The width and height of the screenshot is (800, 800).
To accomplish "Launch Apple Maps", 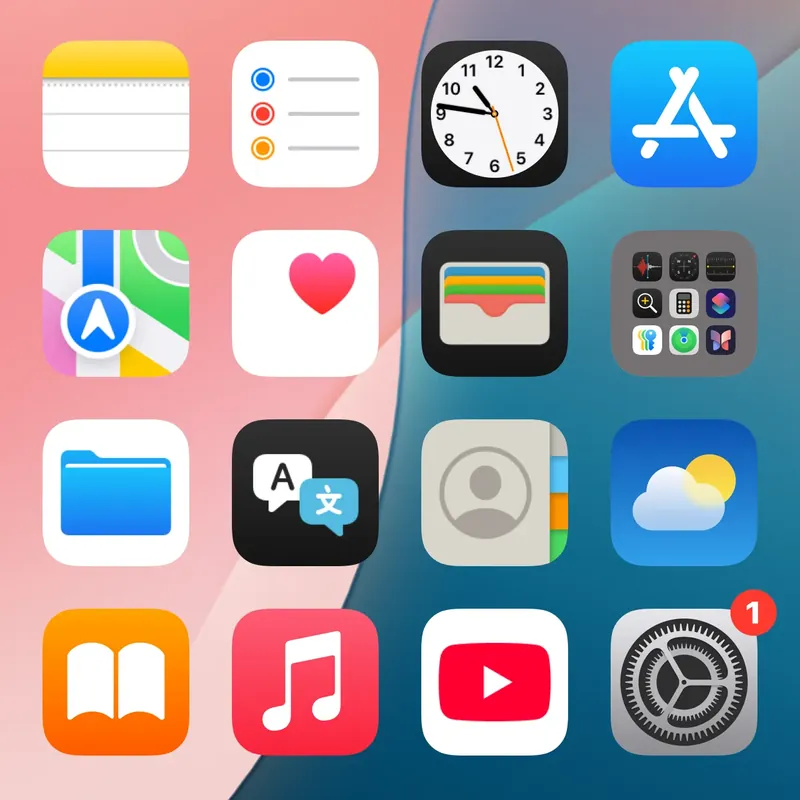I will pyautogui.click(x=115, y=303).
